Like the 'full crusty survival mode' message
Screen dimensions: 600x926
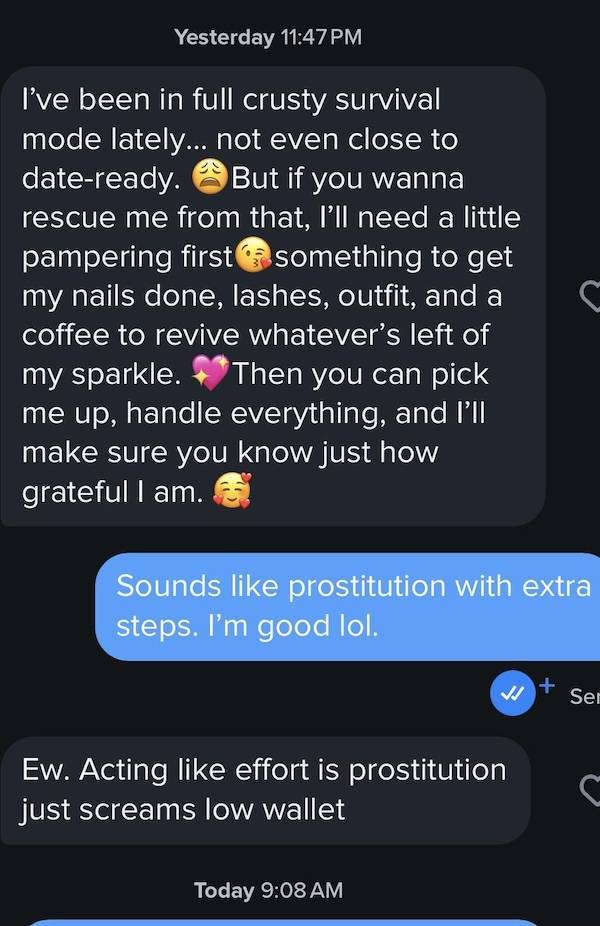[x=590, y=296]
